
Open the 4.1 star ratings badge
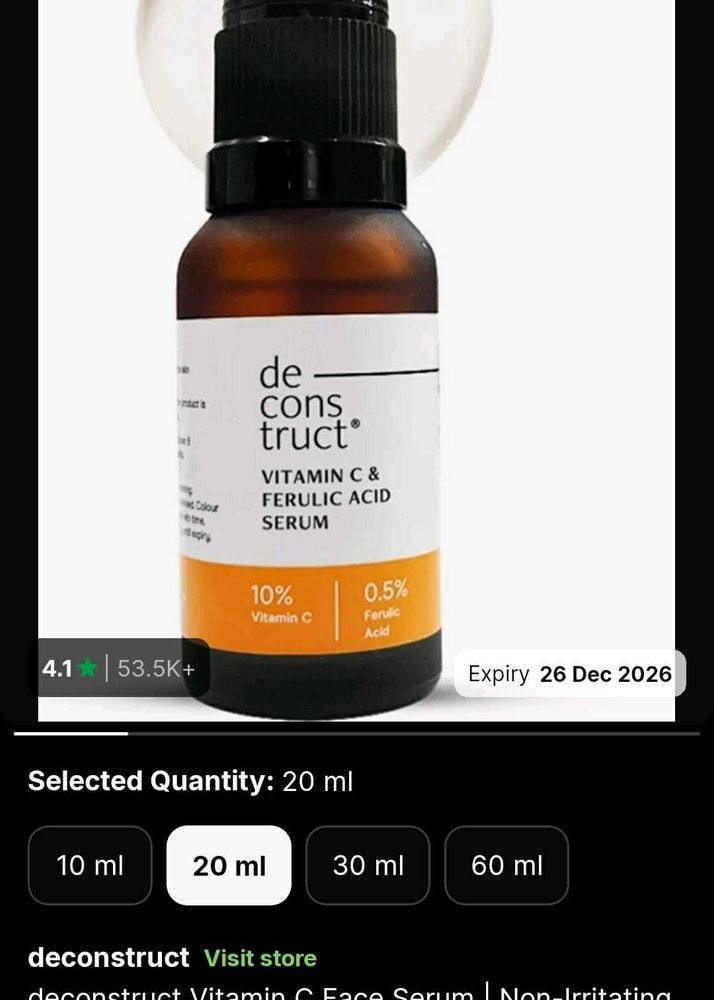click(123, 669)
